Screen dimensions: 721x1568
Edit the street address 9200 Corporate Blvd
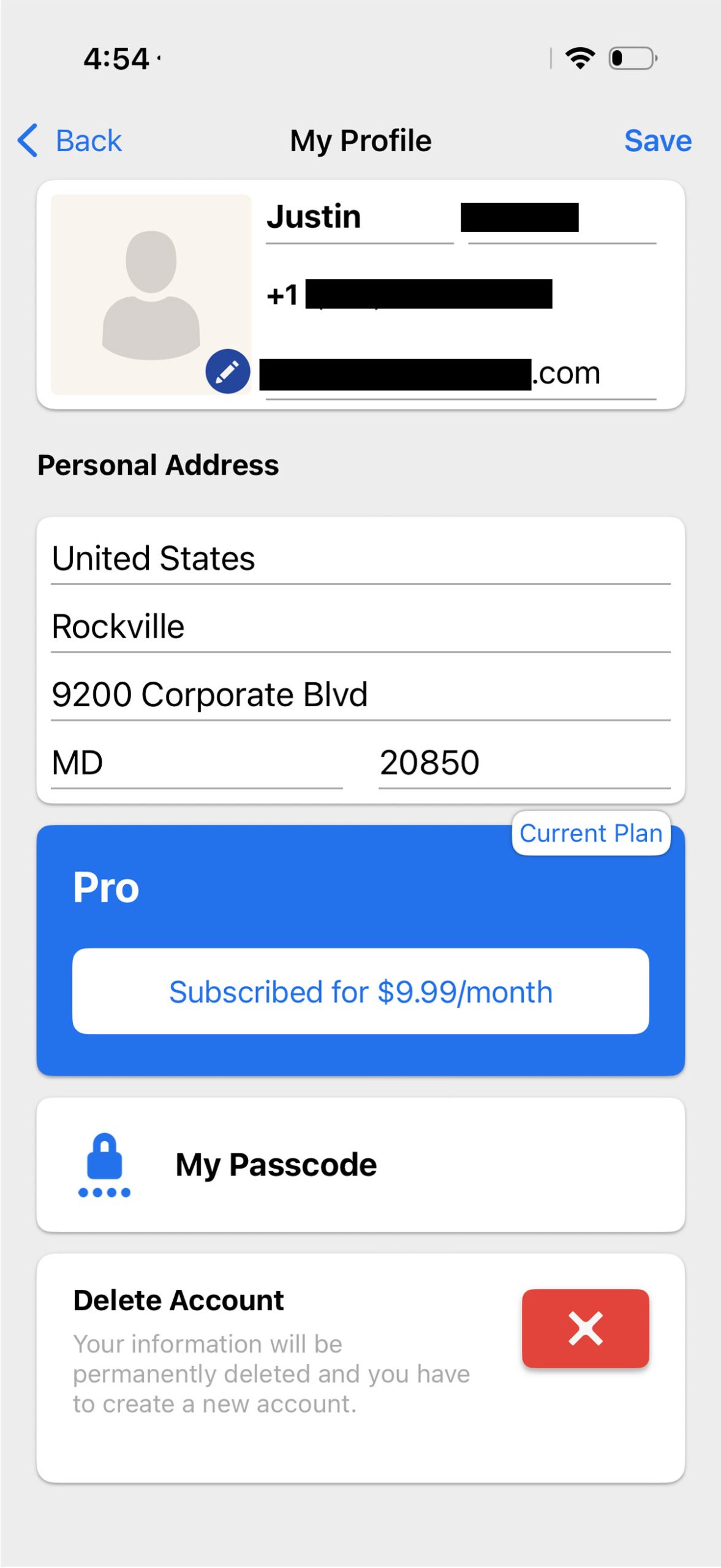click(x=360, y=695)
